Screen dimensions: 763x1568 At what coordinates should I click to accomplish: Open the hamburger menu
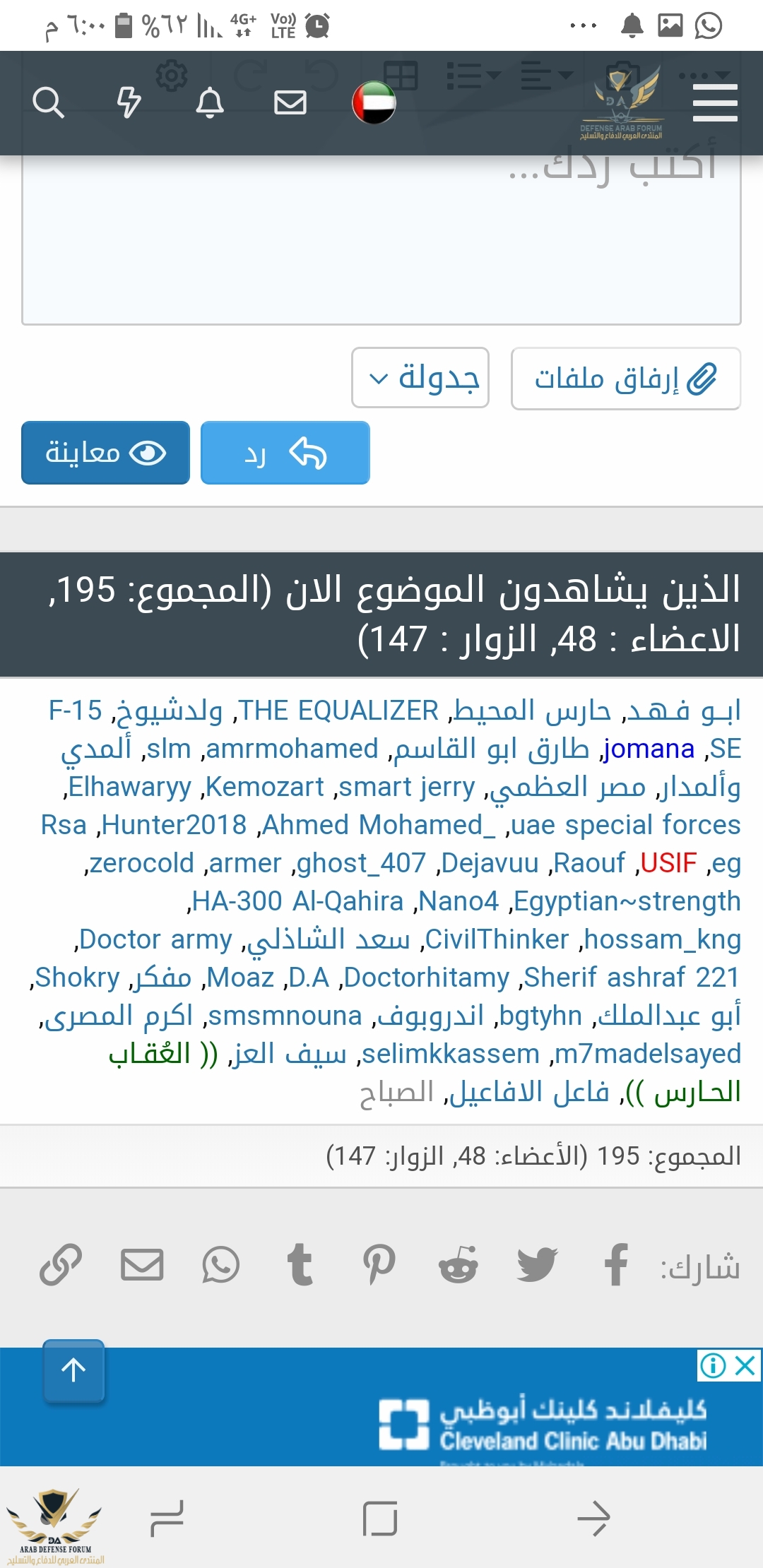tap(715, 103)
